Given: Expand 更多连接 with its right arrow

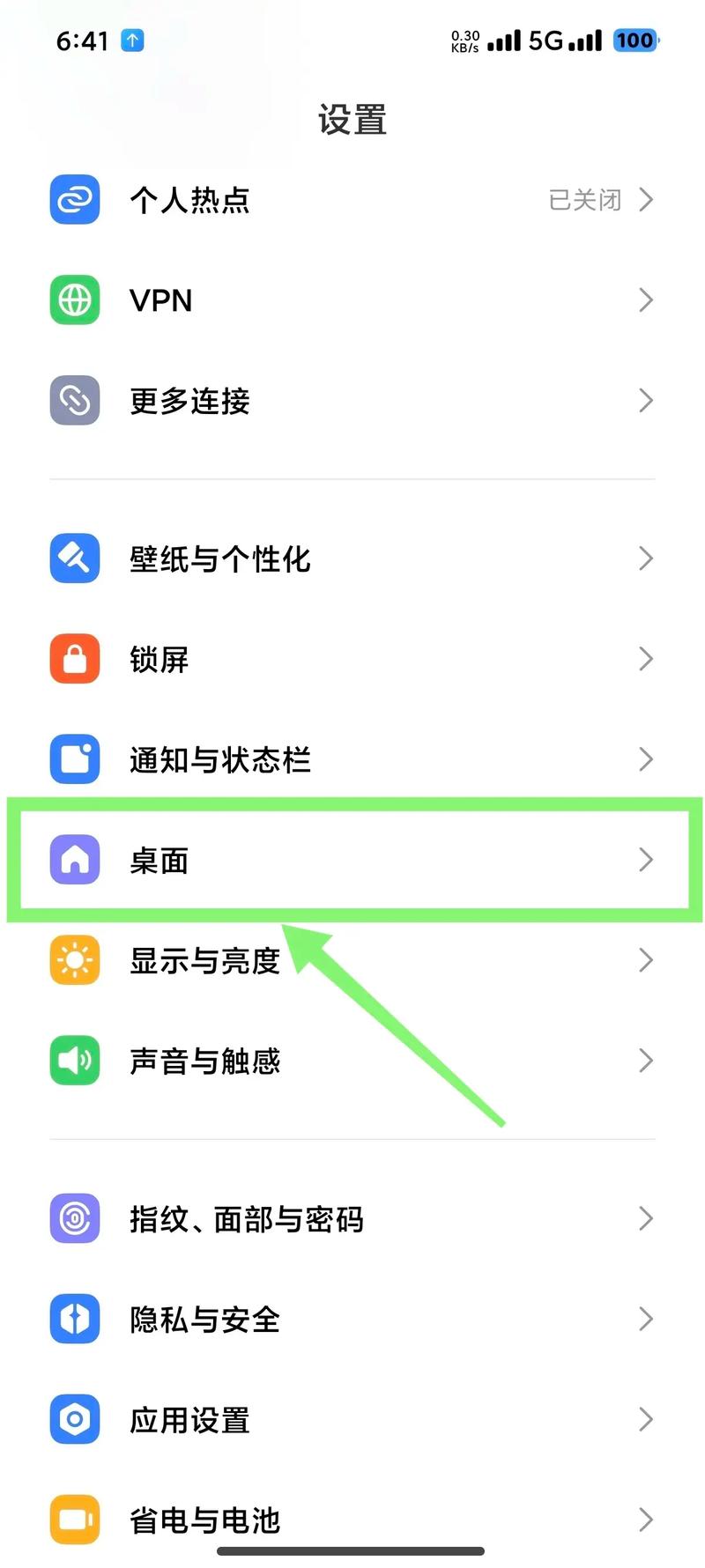Looking at the screenshot, I should (646, 401).
